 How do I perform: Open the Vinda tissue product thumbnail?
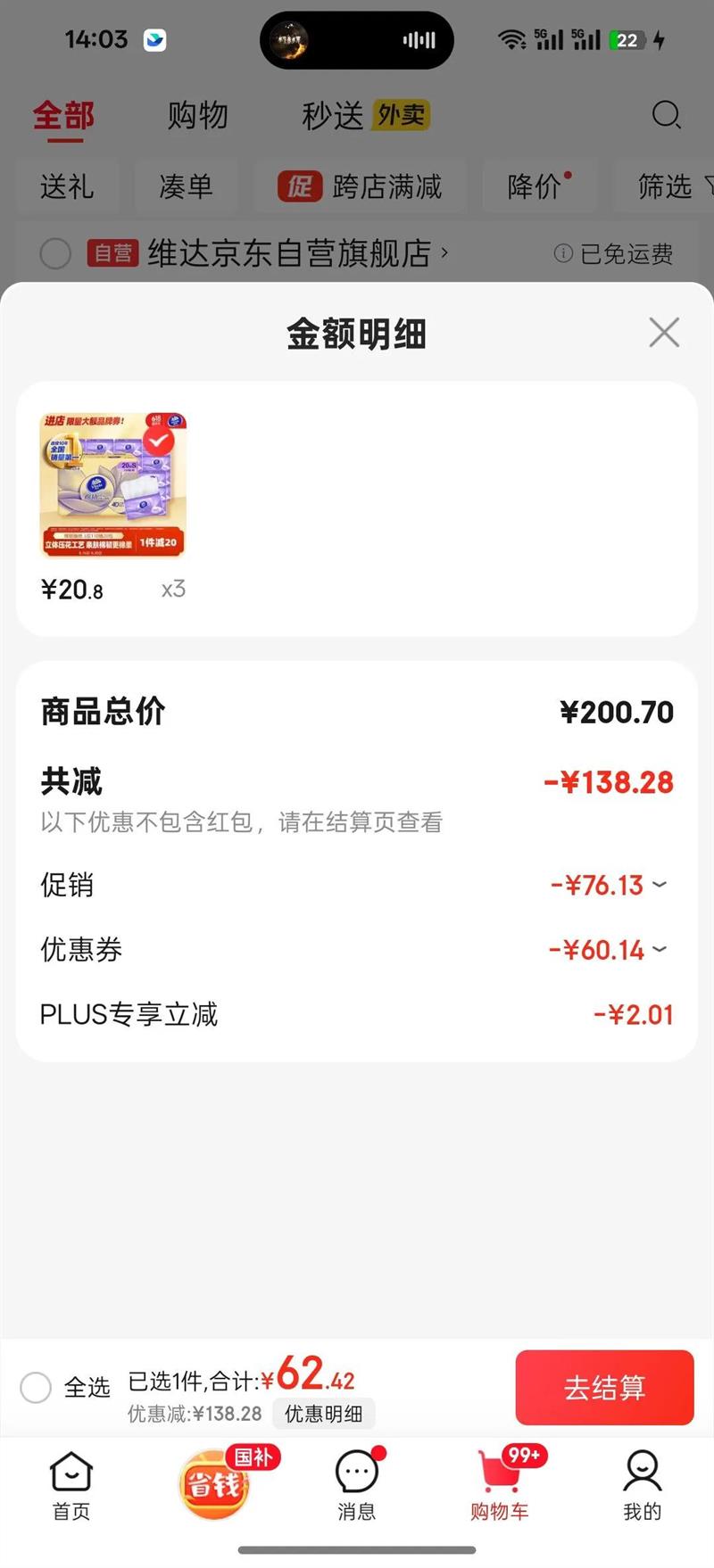(x=113, y=485)
